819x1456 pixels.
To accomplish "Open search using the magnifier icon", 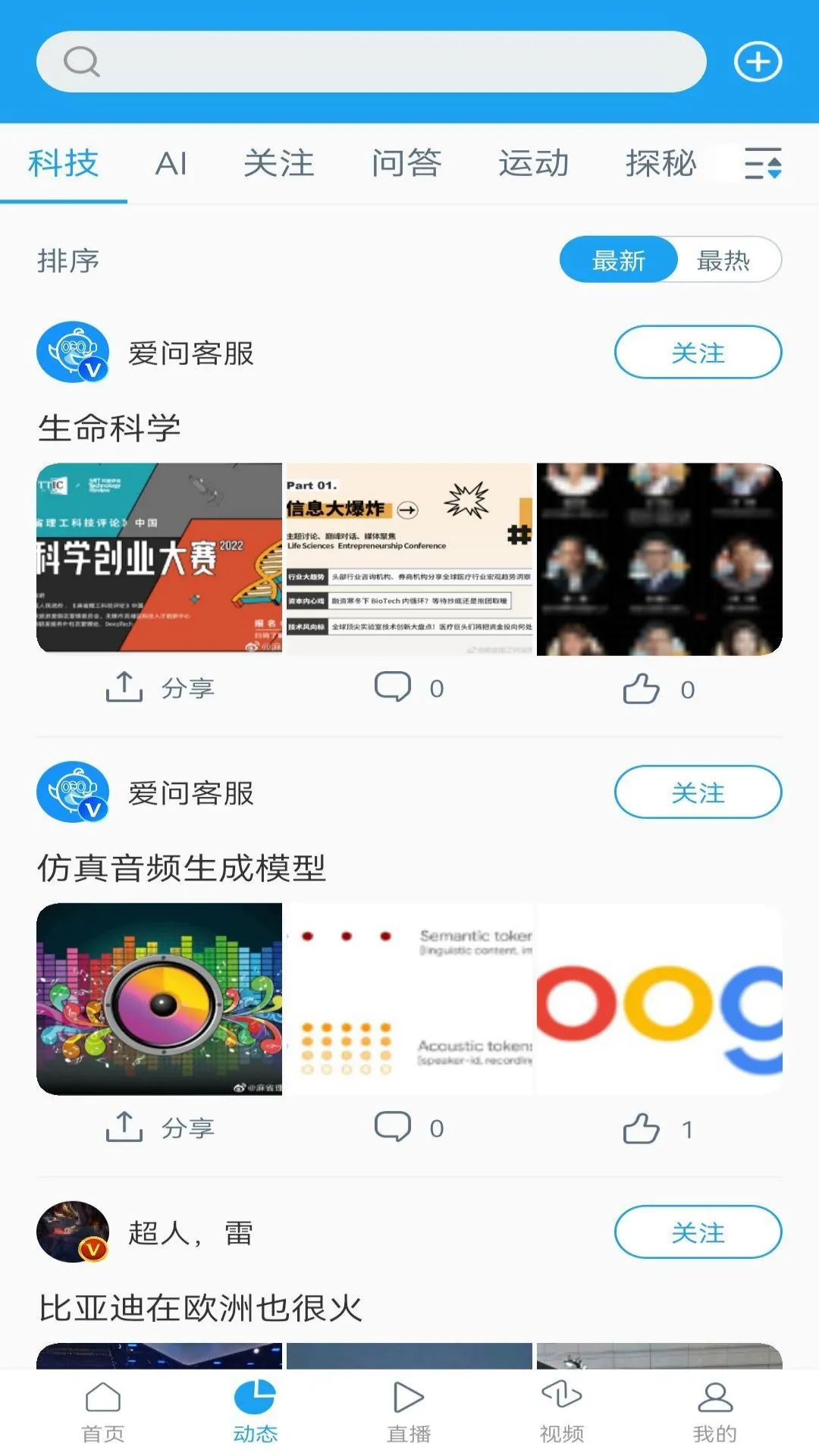I will [x=81, y=62].
